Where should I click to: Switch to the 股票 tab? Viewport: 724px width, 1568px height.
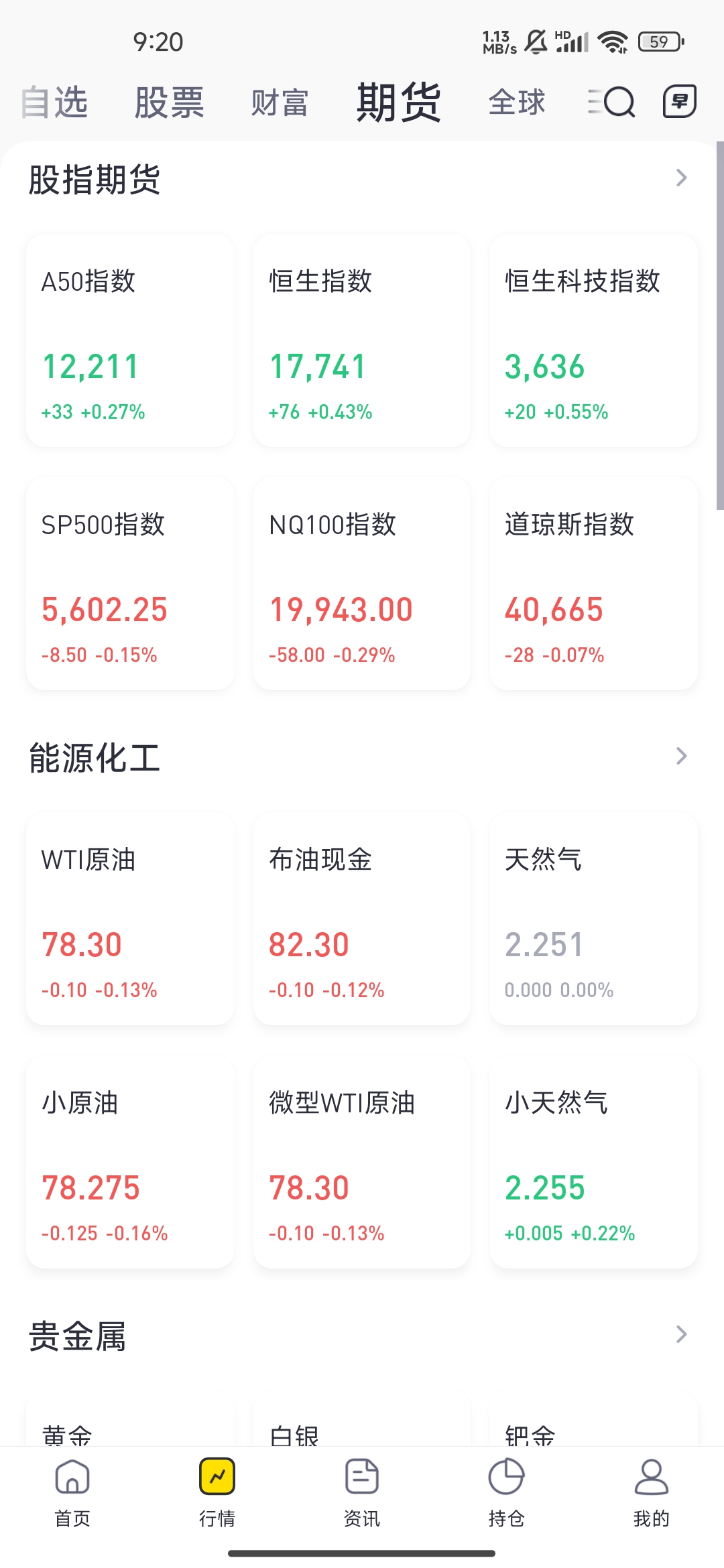170,103
